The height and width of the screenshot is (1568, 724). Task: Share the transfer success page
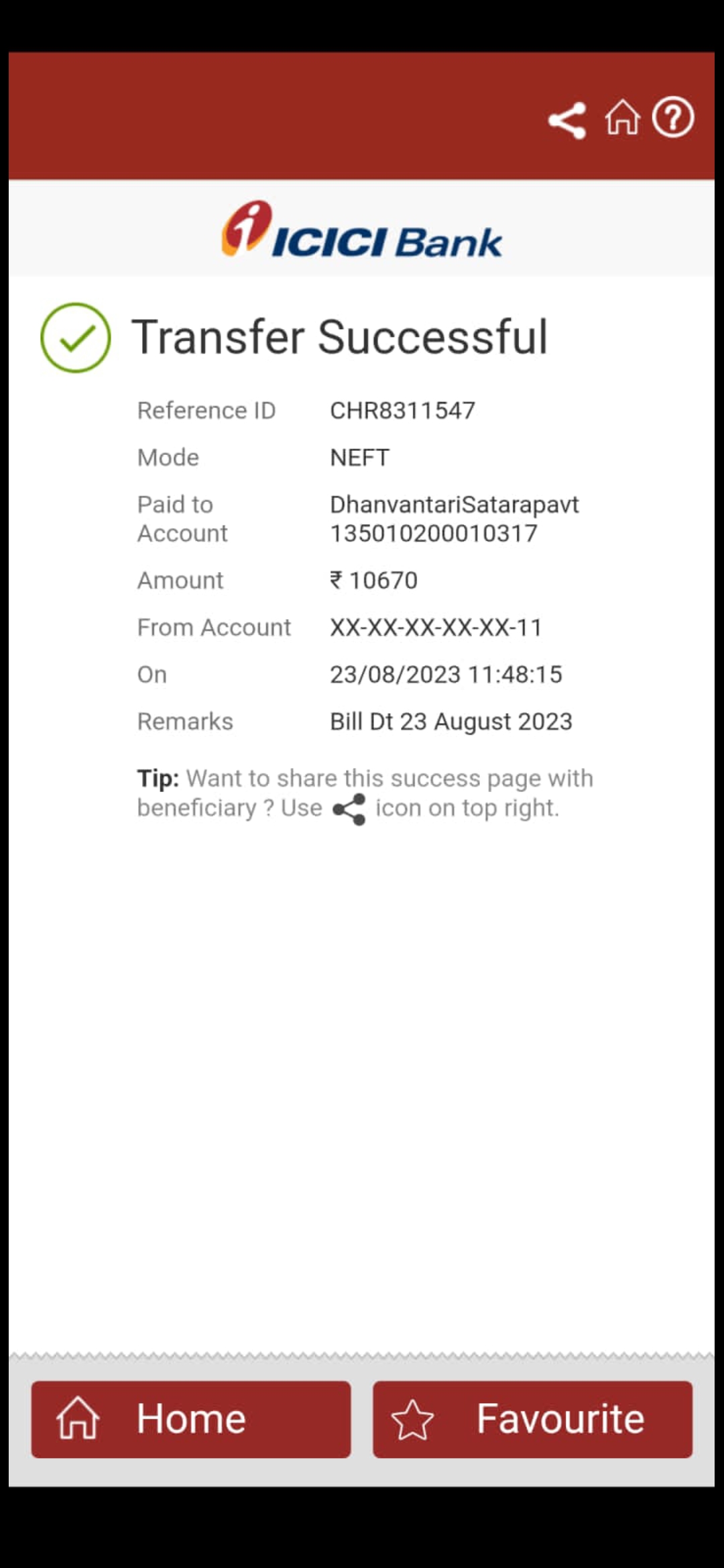[x=567, y=121]
